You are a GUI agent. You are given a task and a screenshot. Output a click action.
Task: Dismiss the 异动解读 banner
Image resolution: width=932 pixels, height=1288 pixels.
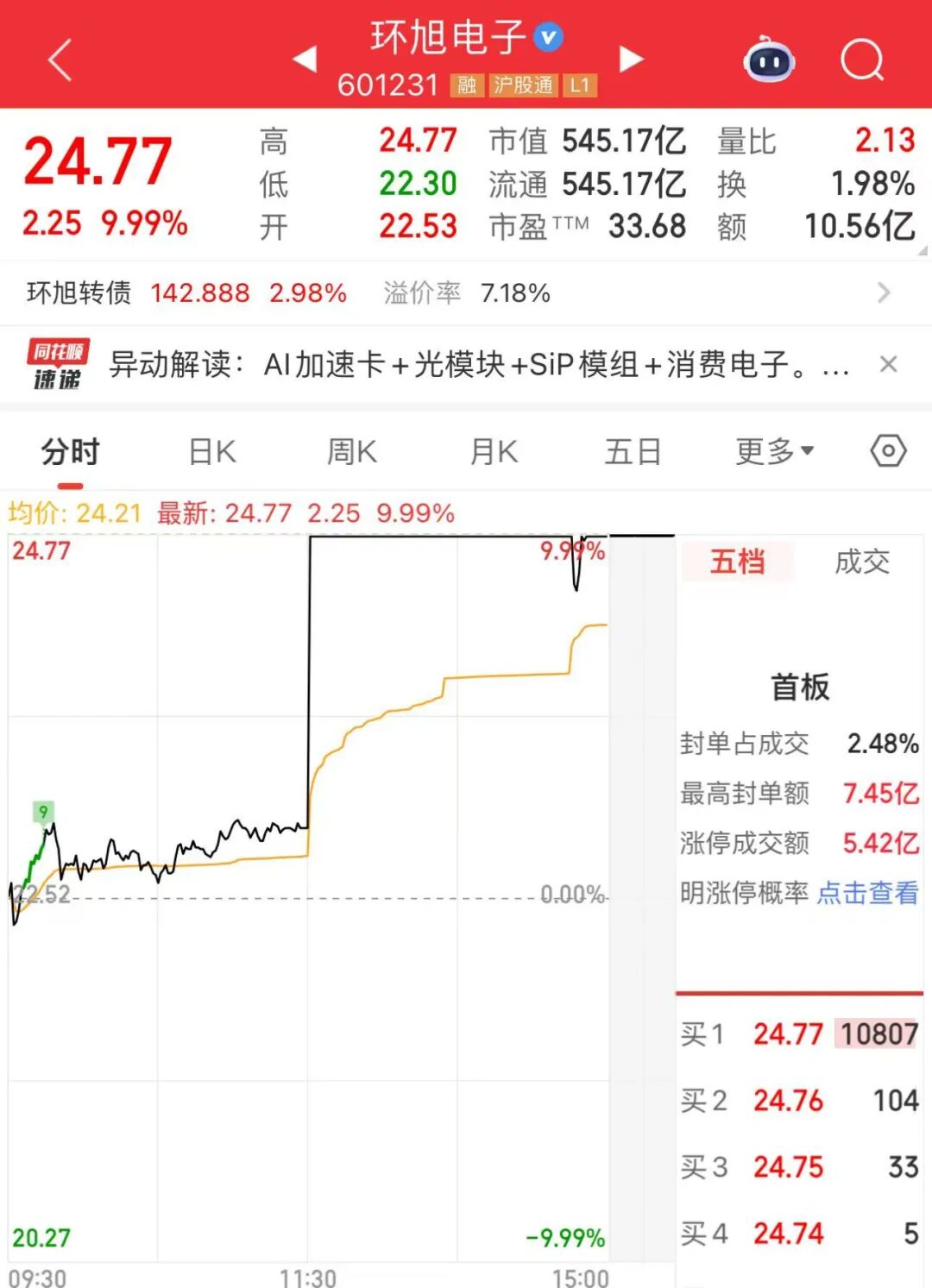tap(888, 365)
